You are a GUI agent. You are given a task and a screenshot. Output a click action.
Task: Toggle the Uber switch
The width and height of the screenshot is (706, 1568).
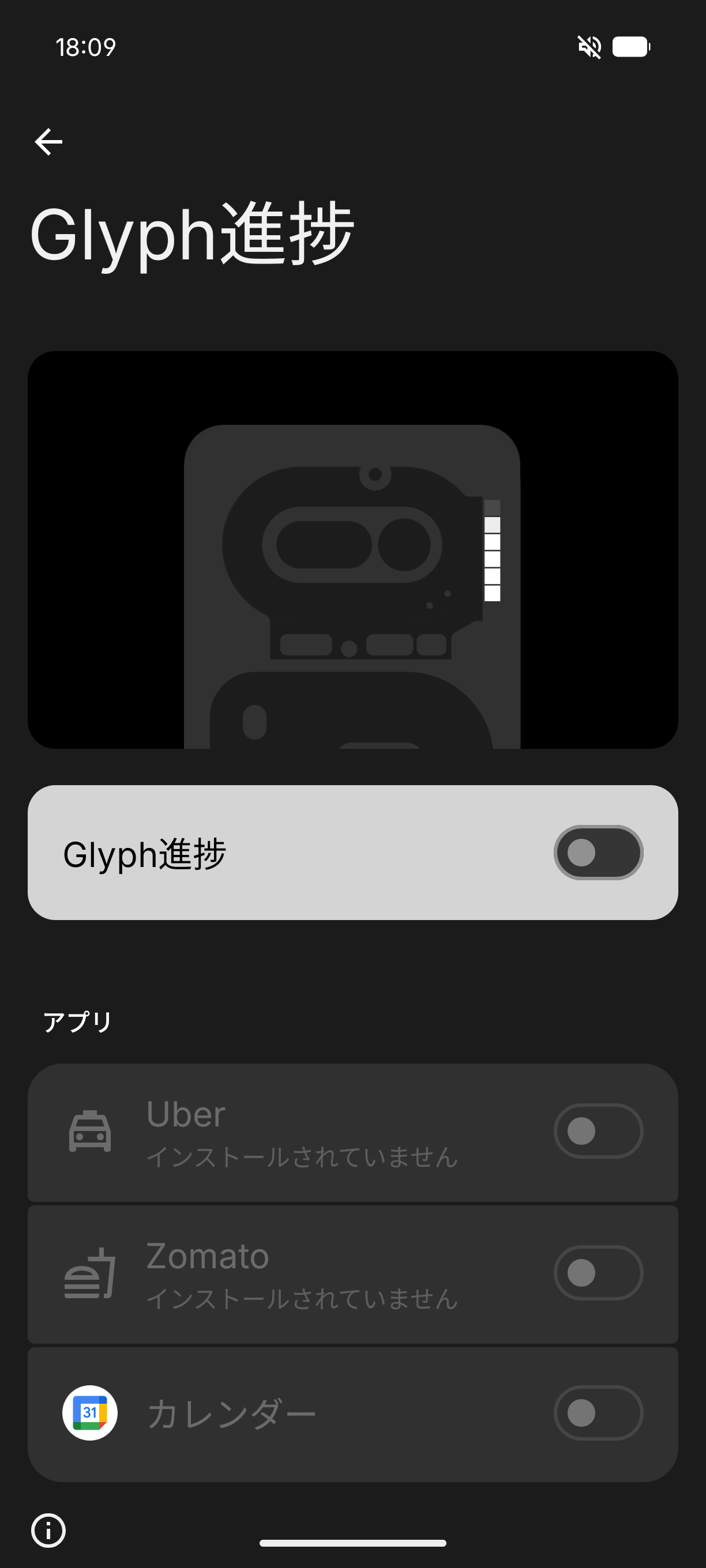pos(598,1130)
